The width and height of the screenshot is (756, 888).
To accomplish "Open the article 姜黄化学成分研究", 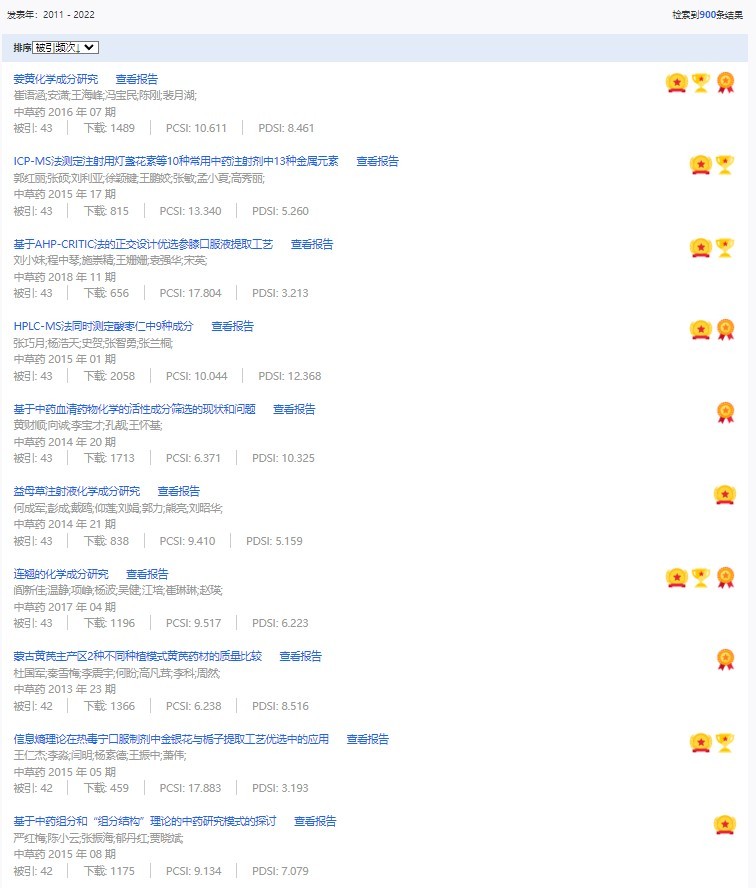I will 56,79.
